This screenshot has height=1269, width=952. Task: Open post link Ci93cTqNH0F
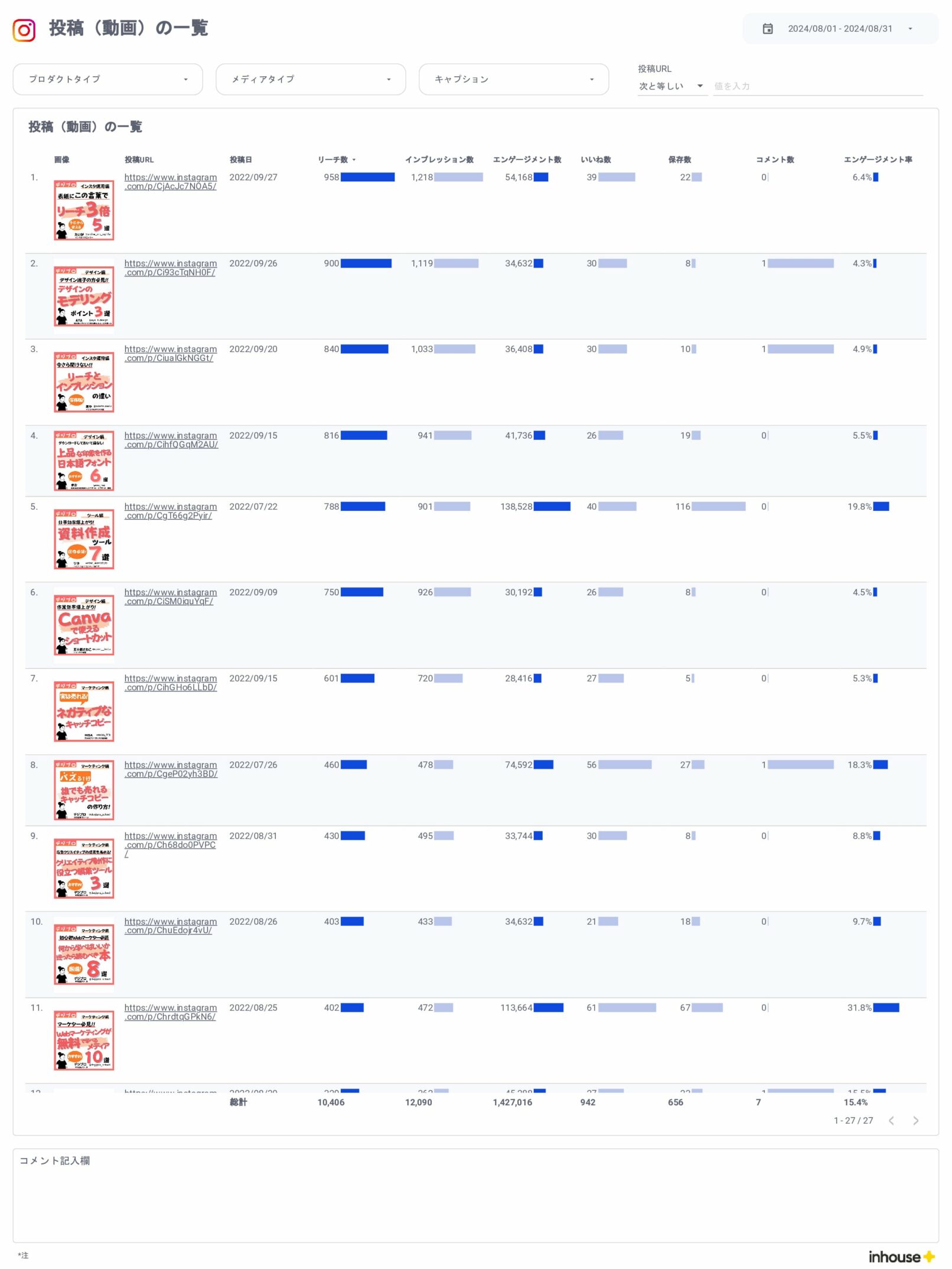[170, 268]
